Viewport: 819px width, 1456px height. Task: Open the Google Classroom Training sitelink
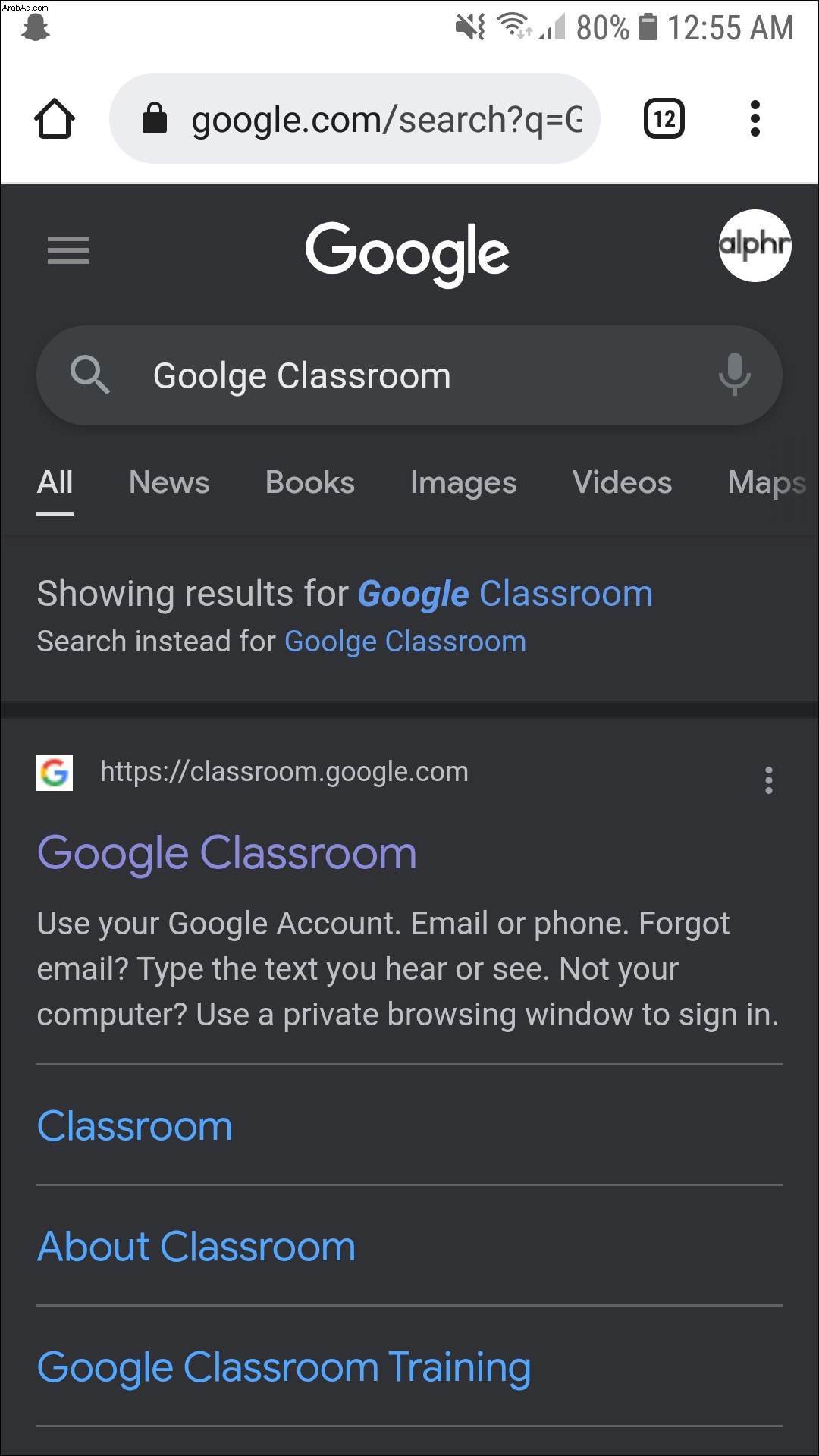click(284, 1368)
